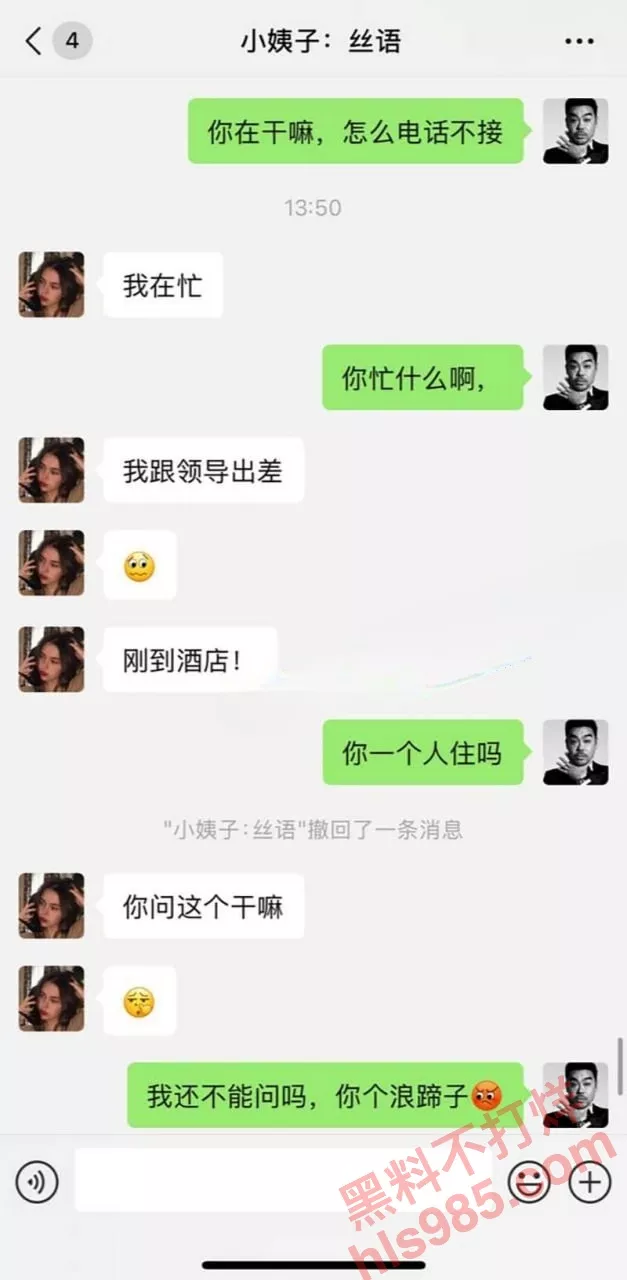Open own avatar beside 你一个人住吗 message

[x=575, y=752]
